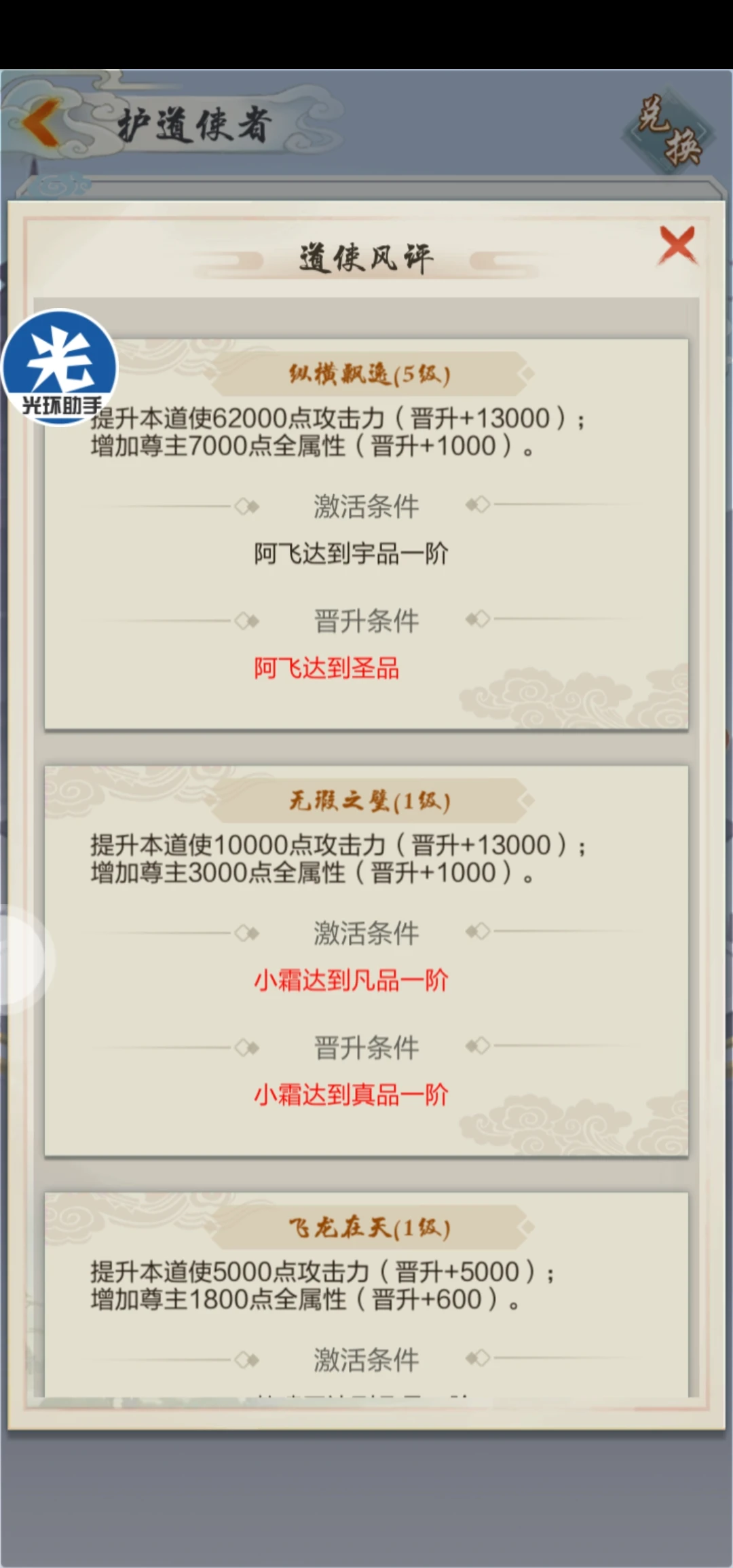Open the 光环助手 floating assistant
The width and height of the screenshot is (733, 1568).
(60, 367)
